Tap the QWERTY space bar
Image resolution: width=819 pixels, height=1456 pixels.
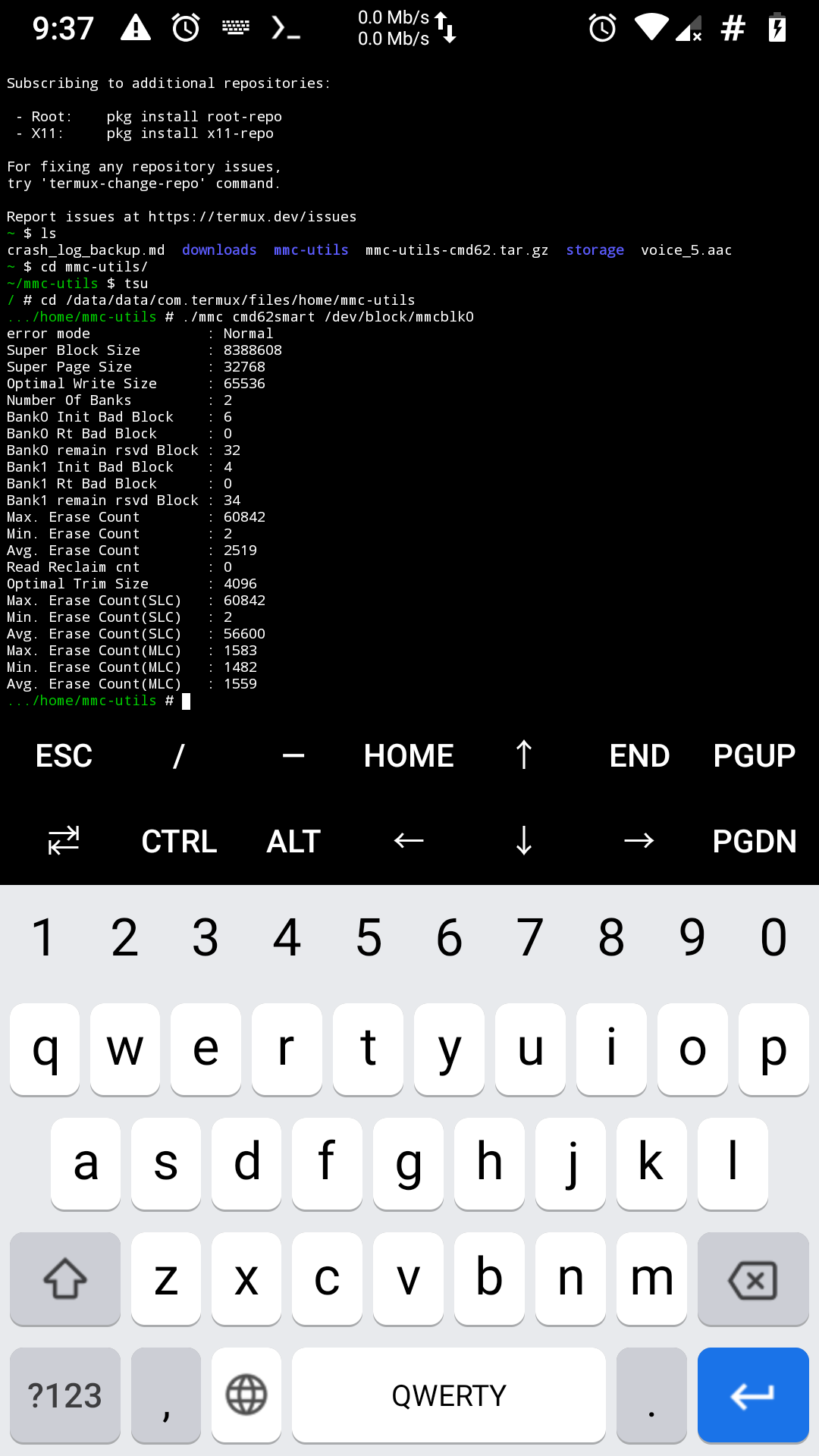[449, 1395]
